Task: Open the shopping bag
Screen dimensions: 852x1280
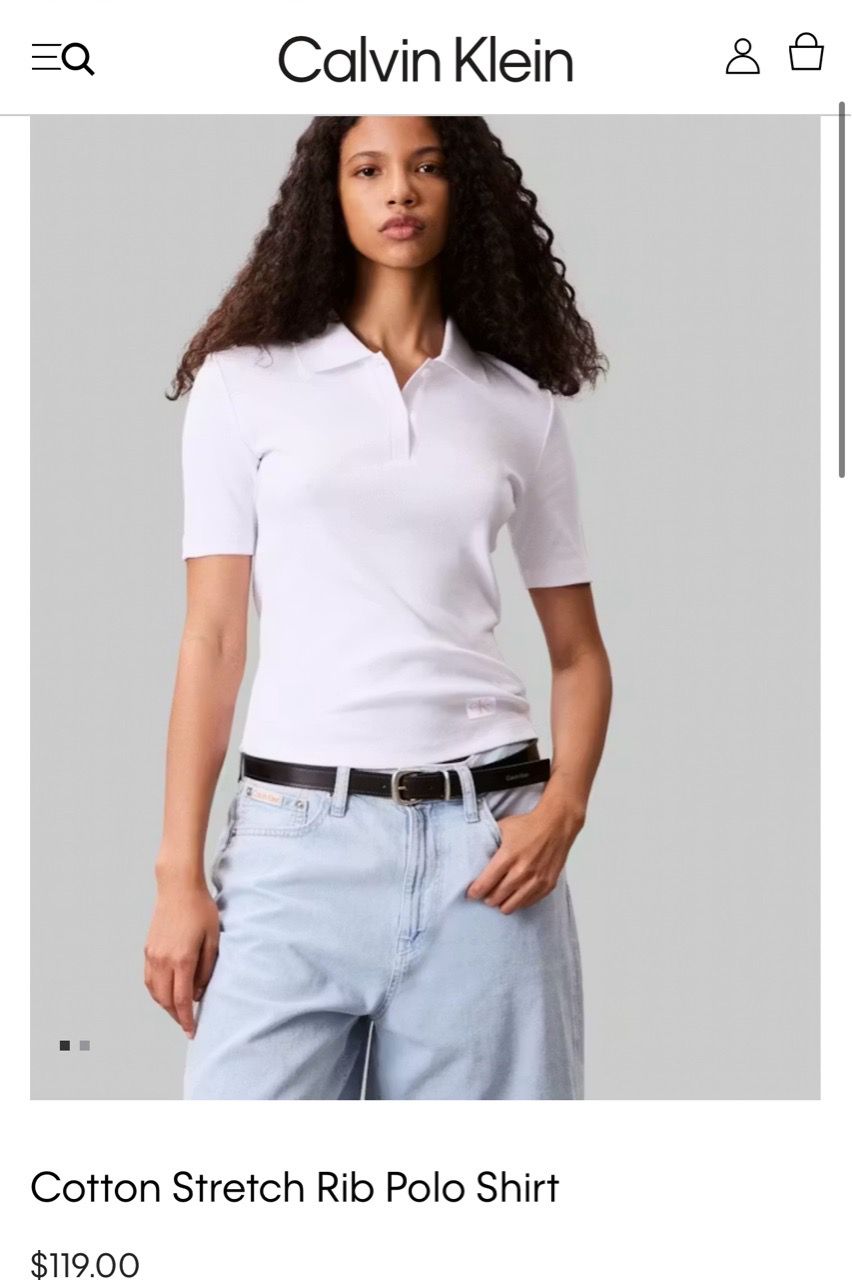Action: click(806, 53)
